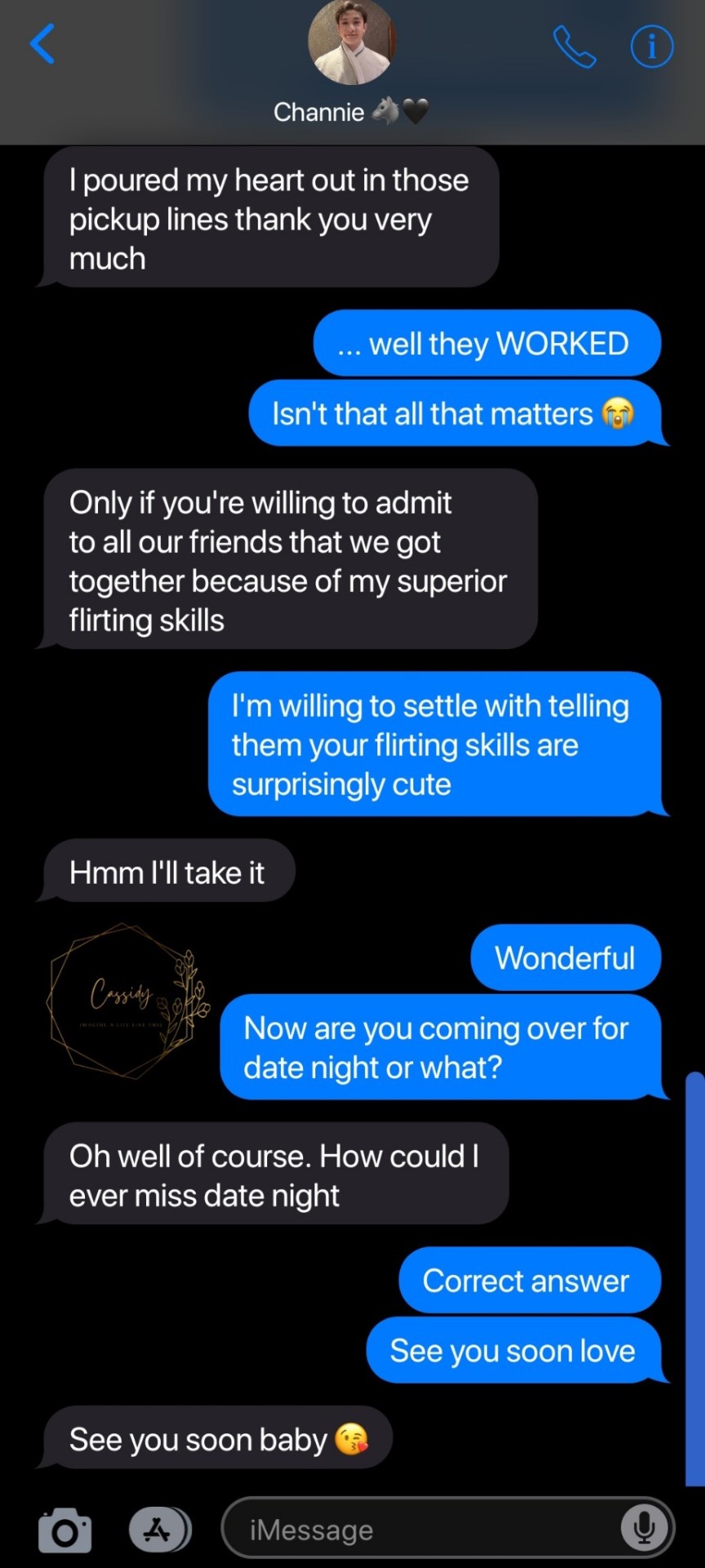Image resolution: width=705 pixels, height=1568 pixels.
Task: Open the camera to send a photo
Action: (x=65, y=1530)
